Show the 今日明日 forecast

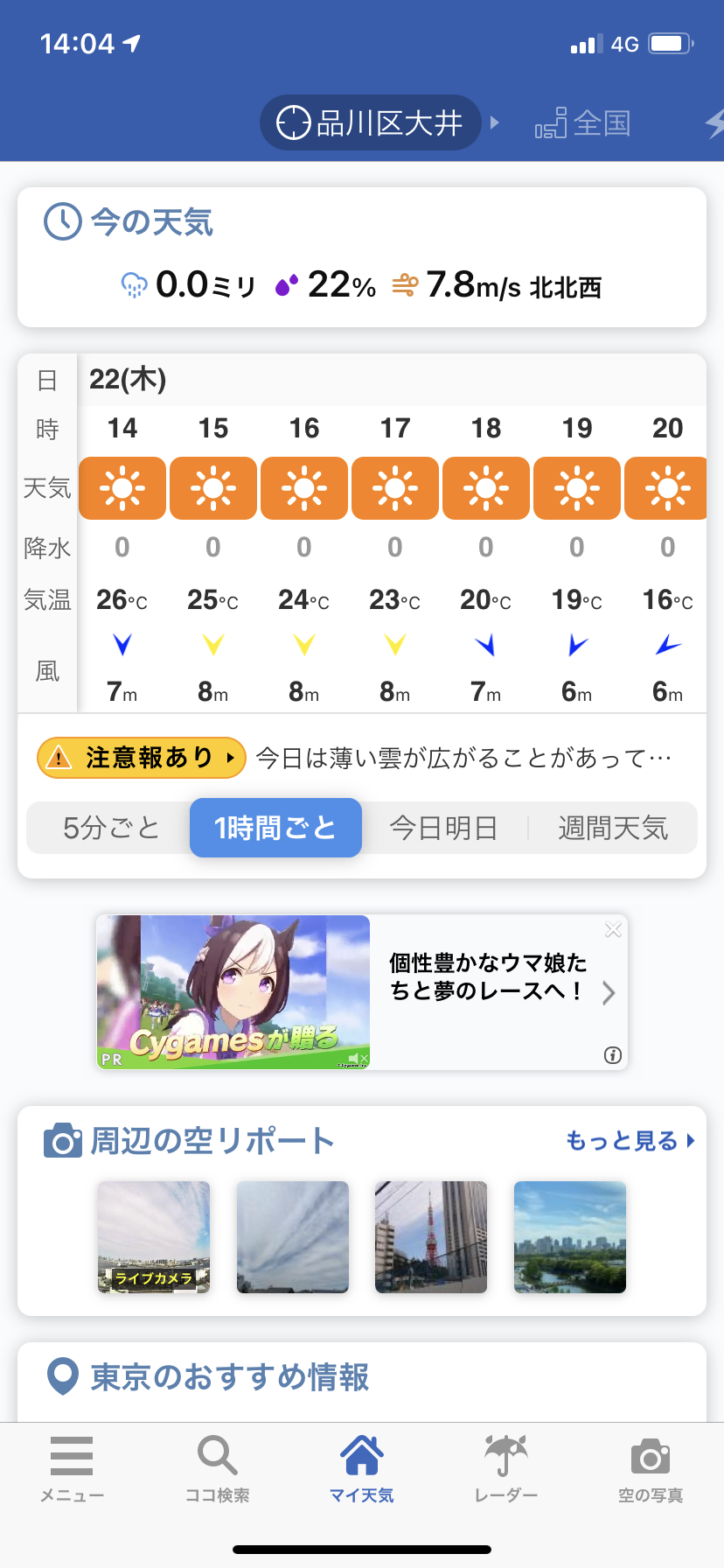pos(443,828)
